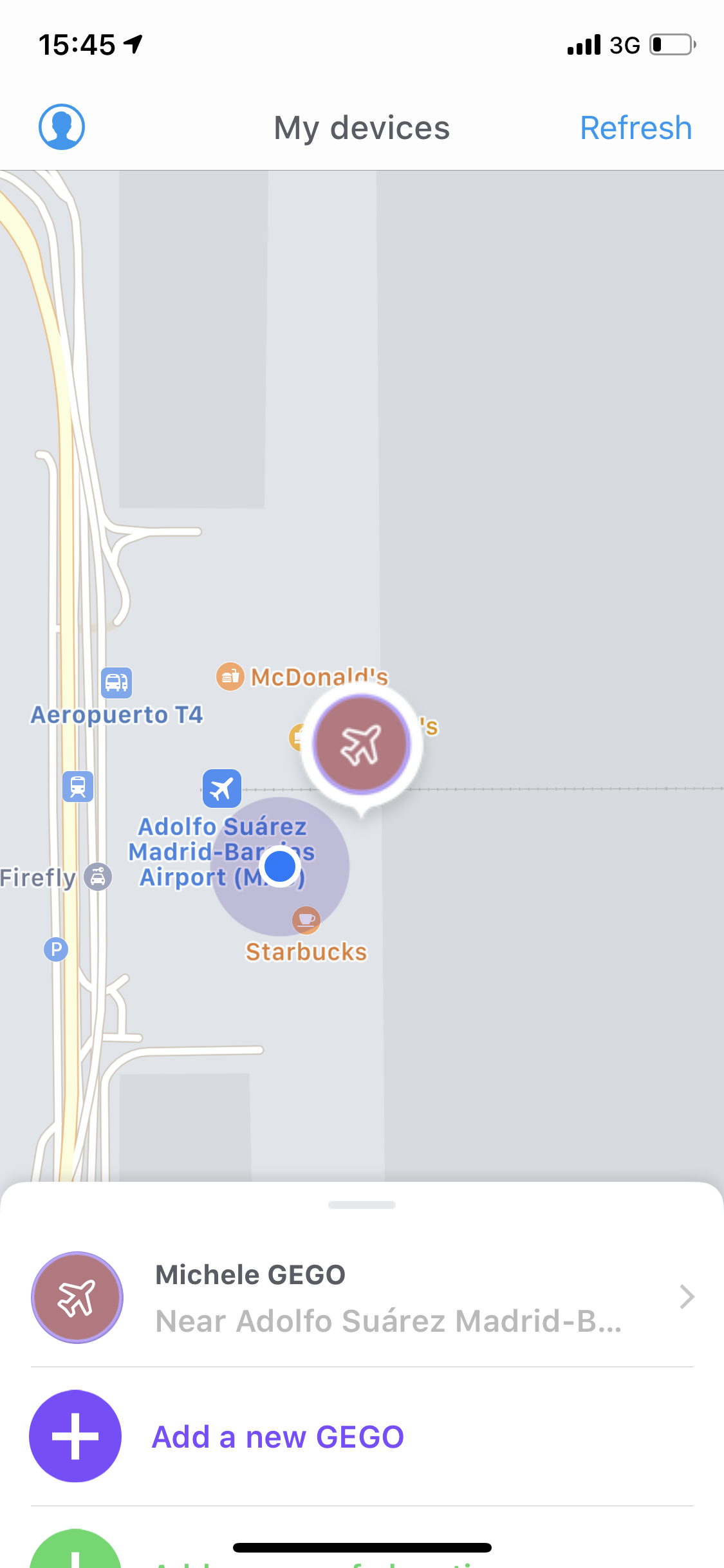Add a new GEGO
This screenshot has height=1568, width=724.
tap(362, 1436)
